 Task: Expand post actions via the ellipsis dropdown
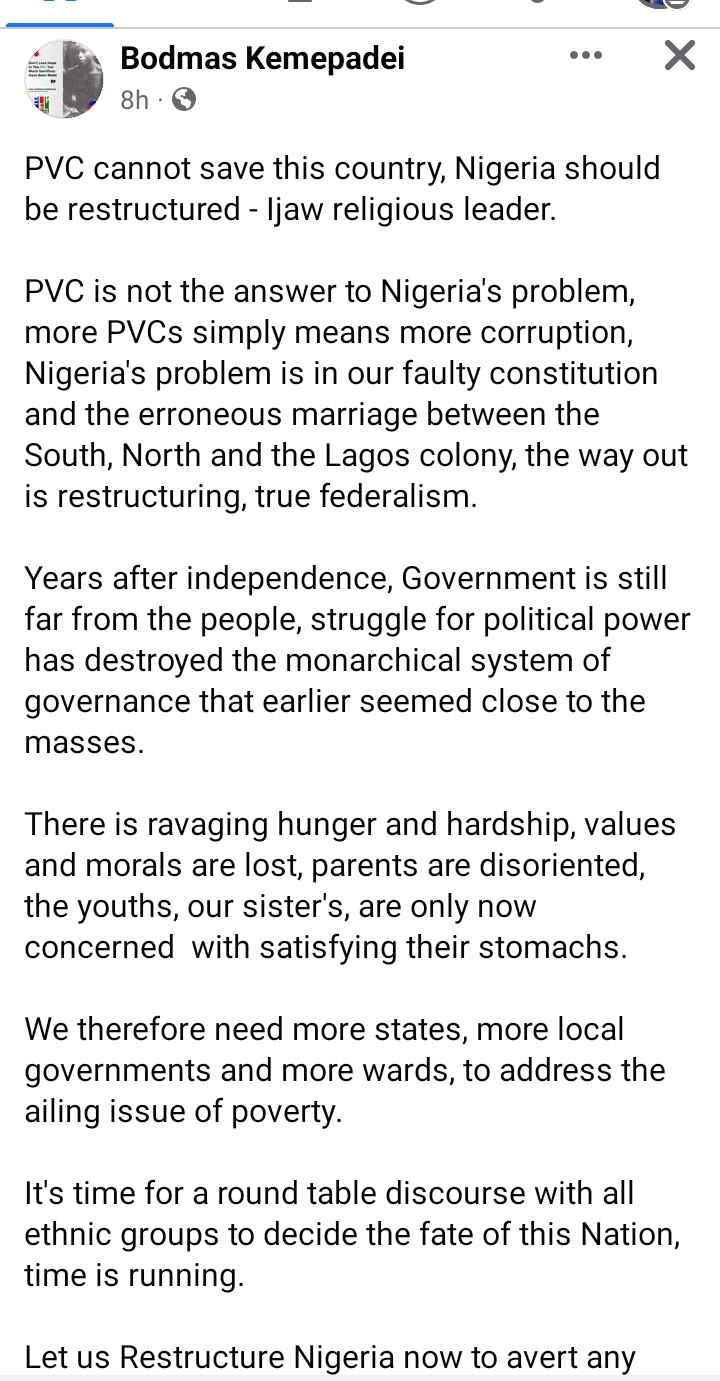585,56
